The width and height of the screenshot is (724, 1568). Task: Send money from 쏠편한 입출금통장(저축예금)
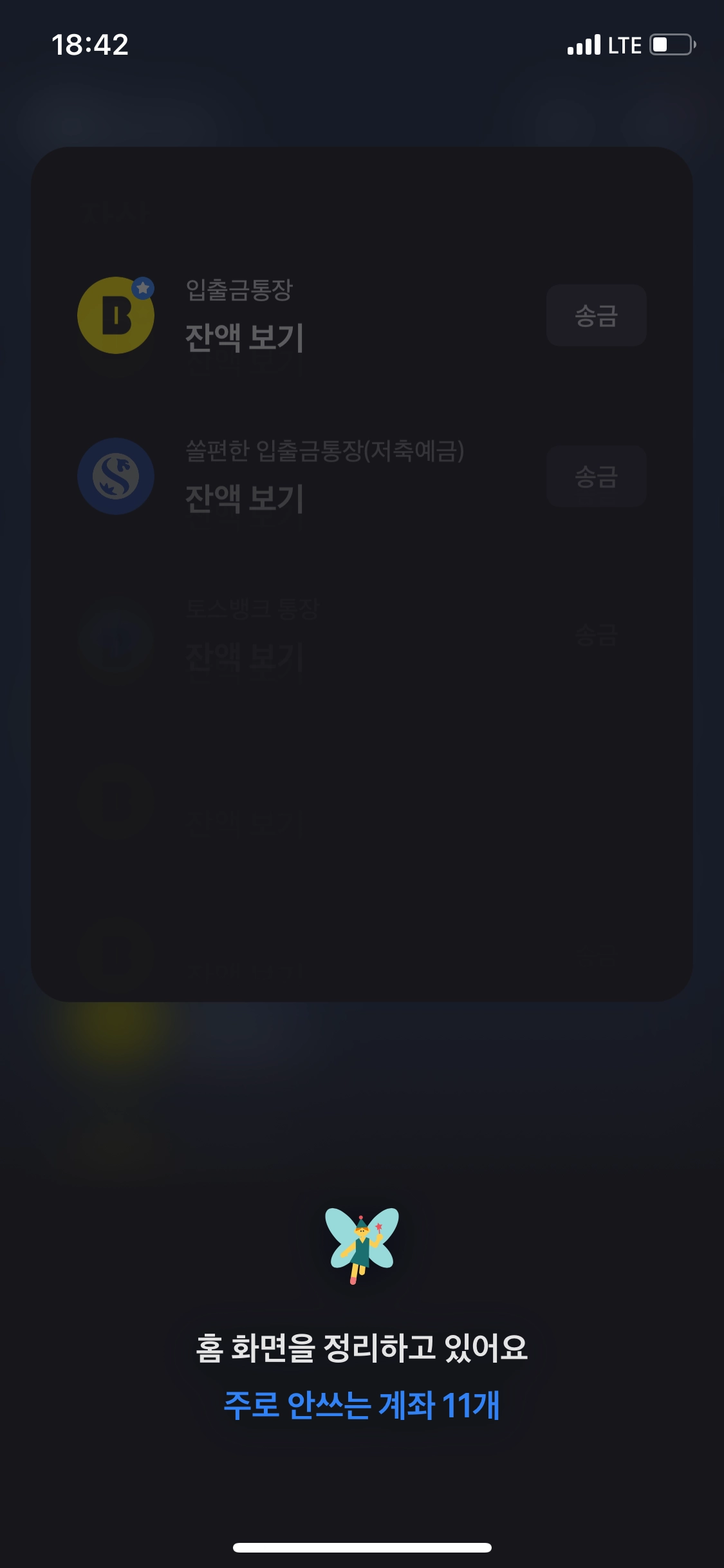pyautogui.click(x=596, y=476)
